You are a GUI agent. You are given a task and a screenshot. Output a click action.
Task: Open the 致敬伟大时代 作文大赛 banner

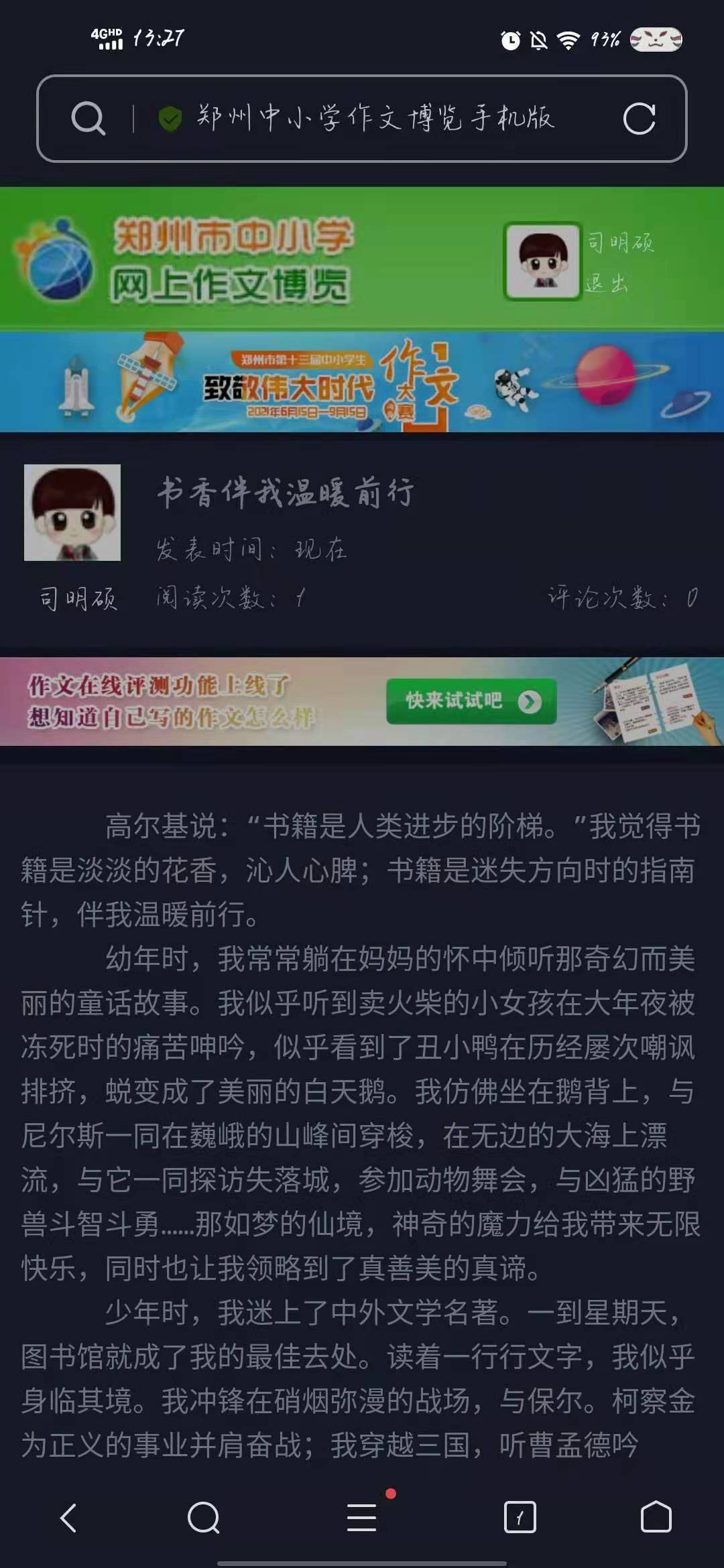[362, 383]
